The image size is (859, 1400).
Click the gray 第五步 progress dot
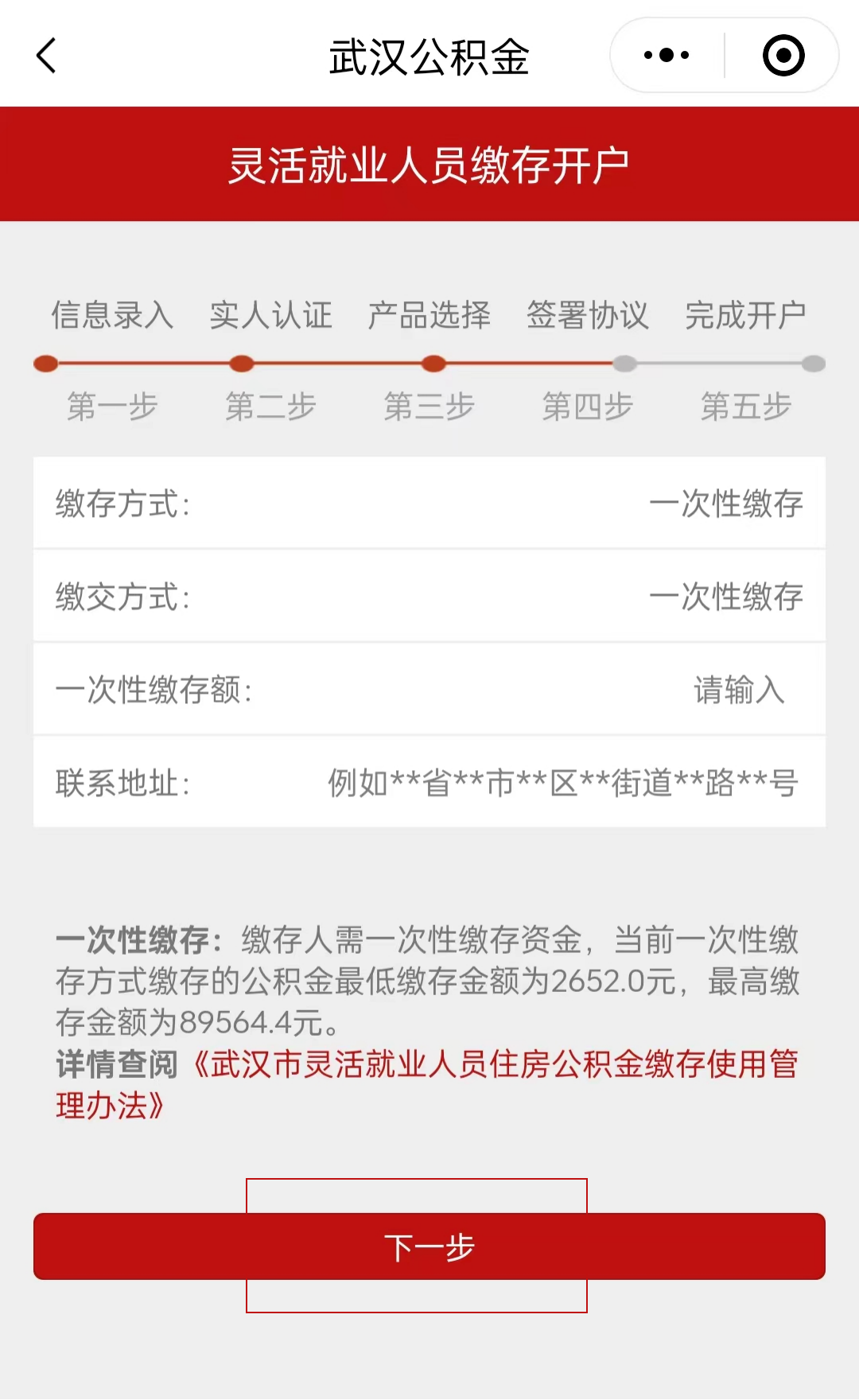(814, 364)
